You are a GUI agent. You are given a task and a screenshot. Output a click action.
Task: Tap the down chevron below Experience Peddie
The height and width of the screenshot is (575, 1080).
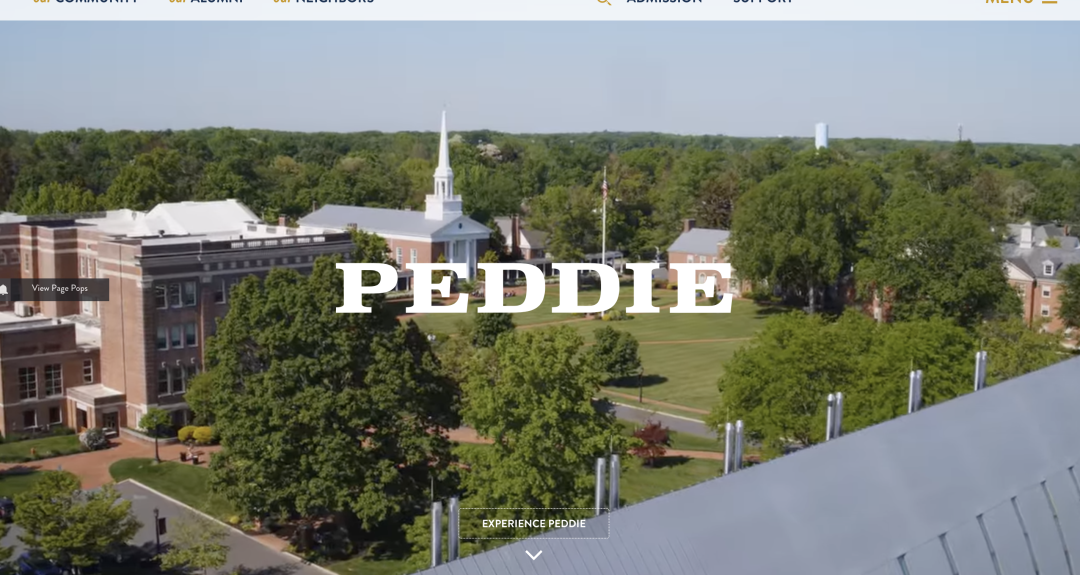[x=534, y=555]
